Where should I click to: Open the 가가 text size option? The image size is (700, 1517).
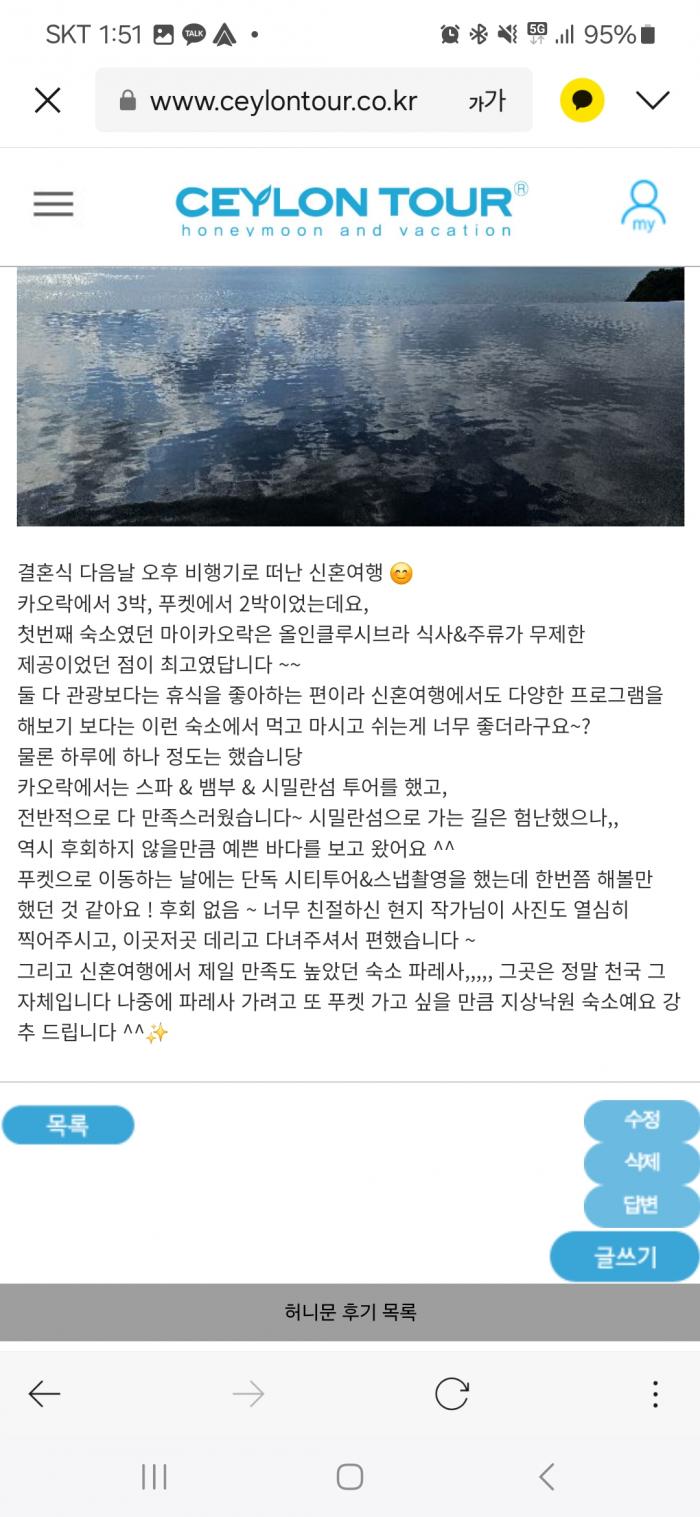(487, 101)
